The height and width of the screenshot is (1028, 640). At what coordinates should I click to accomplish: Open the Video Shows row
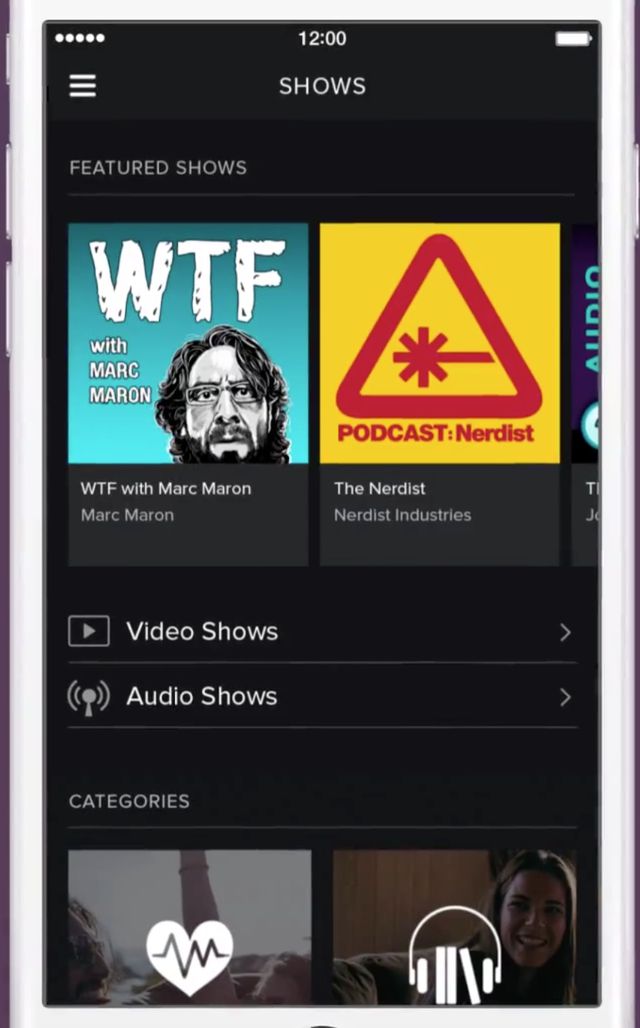tap(320, 632)
